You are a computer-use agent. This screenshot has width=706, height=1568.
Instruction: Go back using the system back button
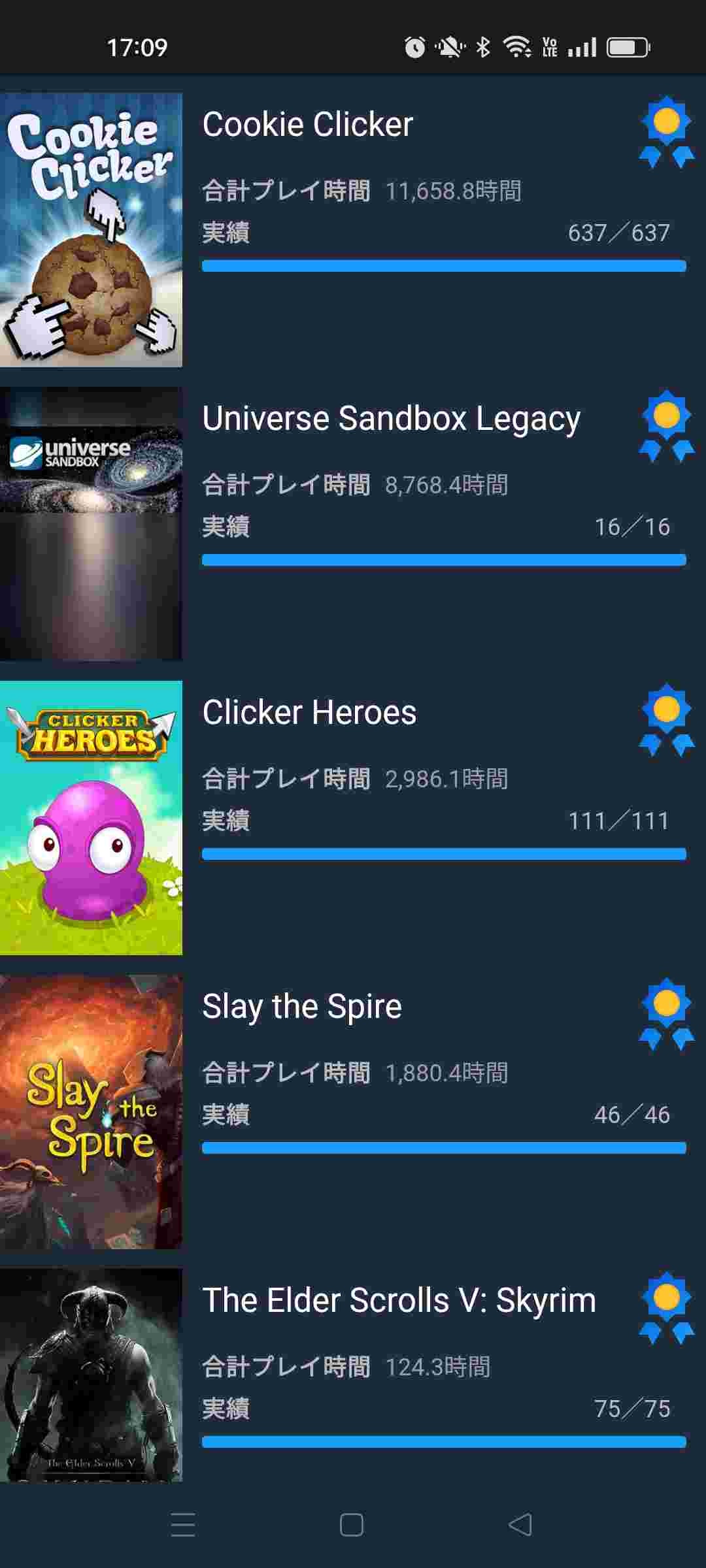click(x=520, y=1525)
